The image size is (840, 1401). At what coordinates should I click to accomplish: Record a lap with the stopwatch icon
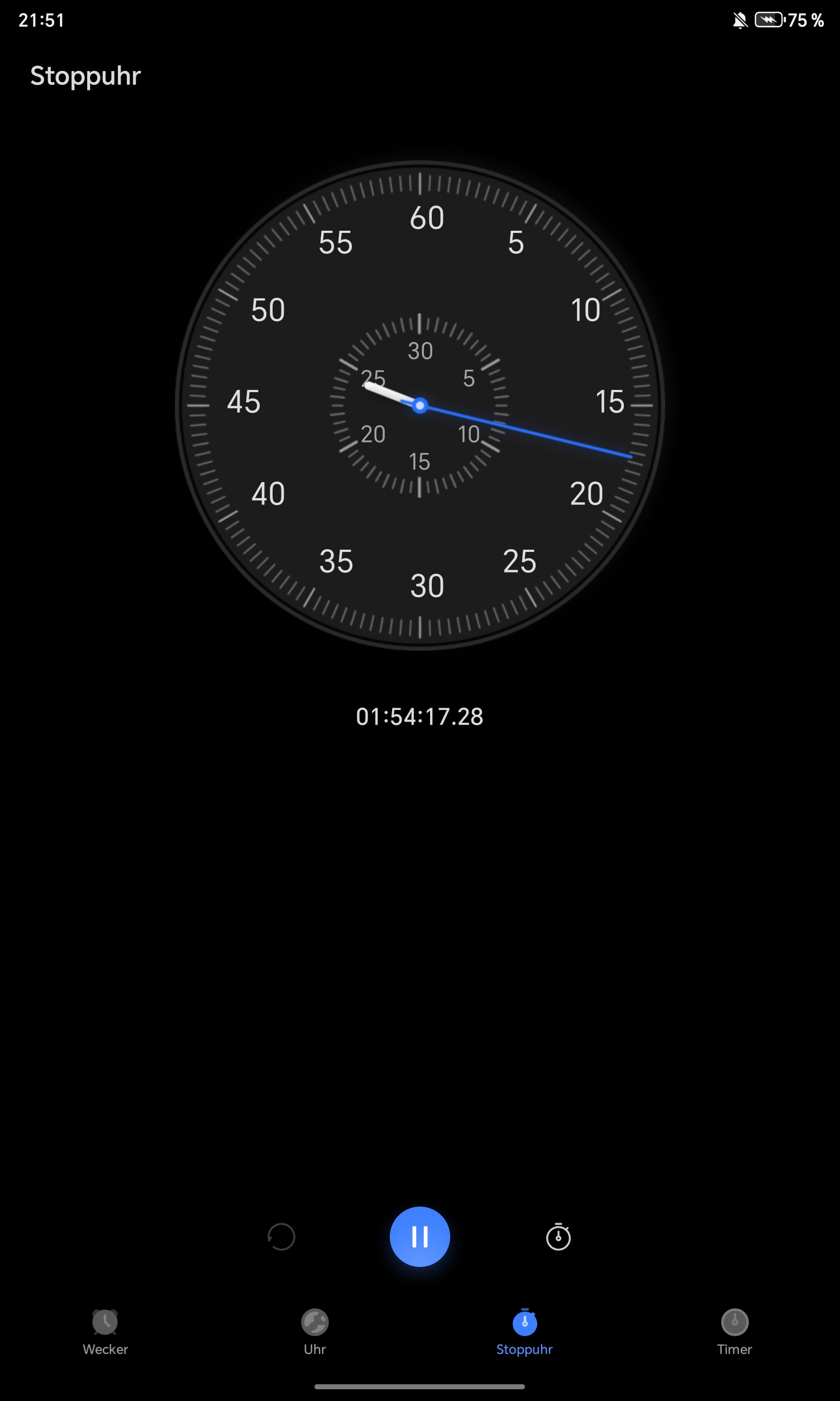[558, 1236]
